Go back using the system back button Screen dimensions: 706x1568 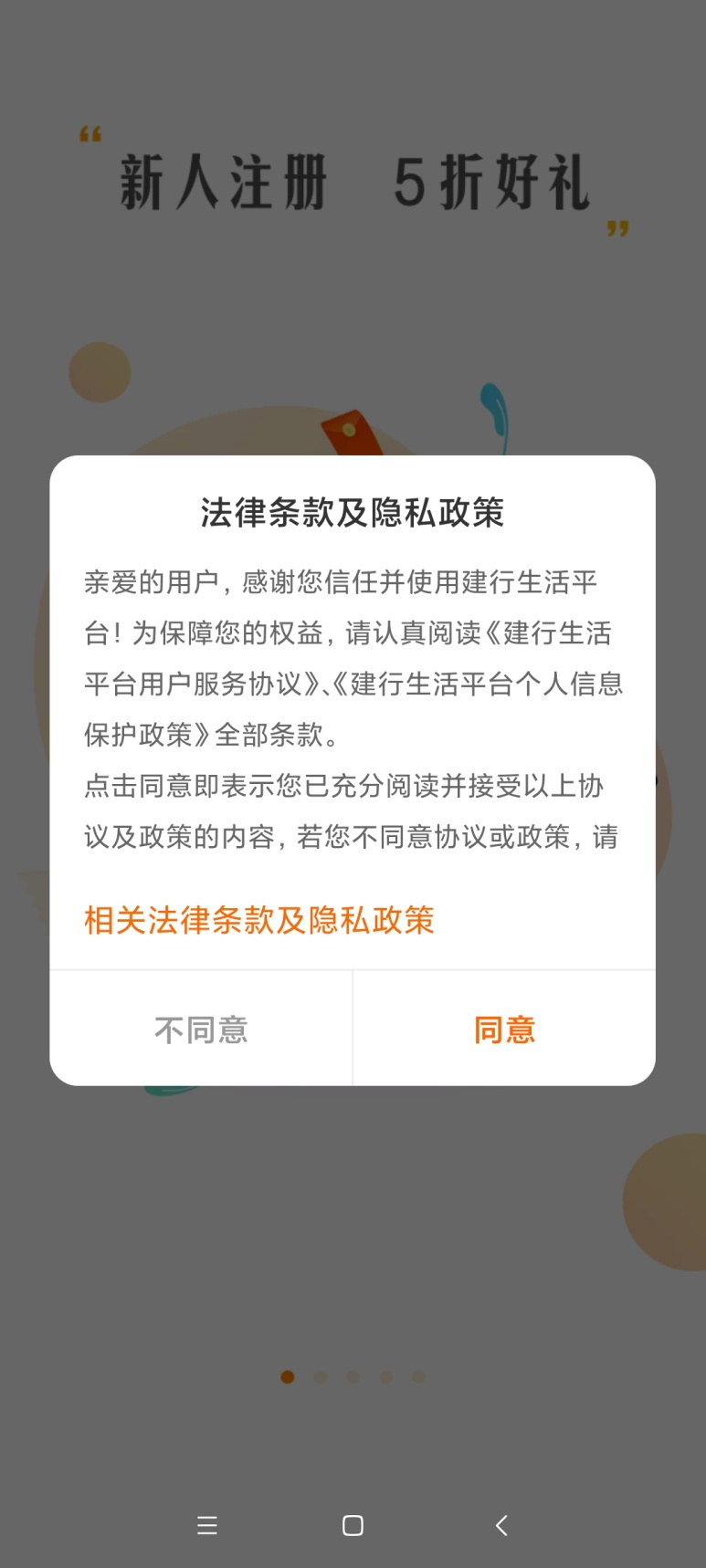[501, 1525]
